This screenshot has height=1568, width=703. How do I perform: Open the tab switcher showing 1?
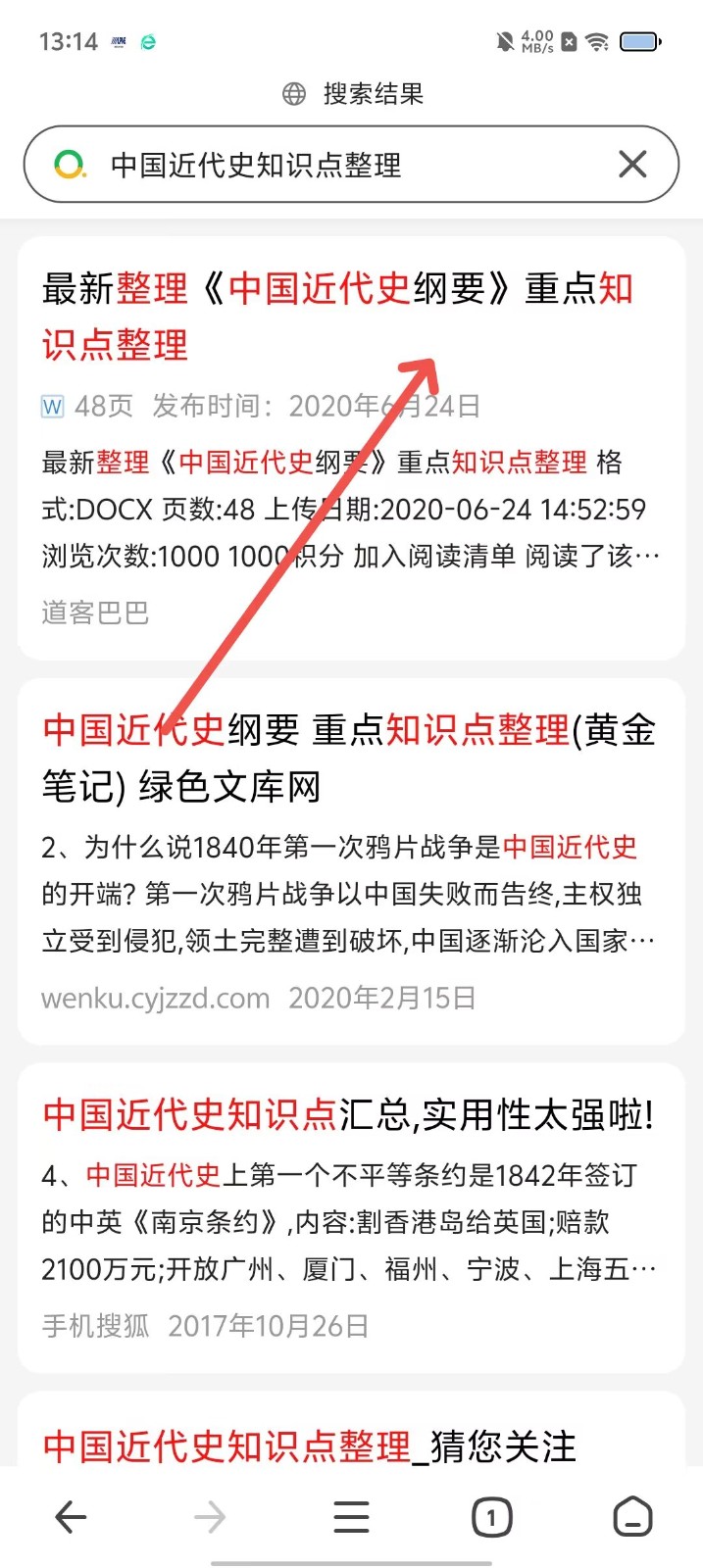491,1517
